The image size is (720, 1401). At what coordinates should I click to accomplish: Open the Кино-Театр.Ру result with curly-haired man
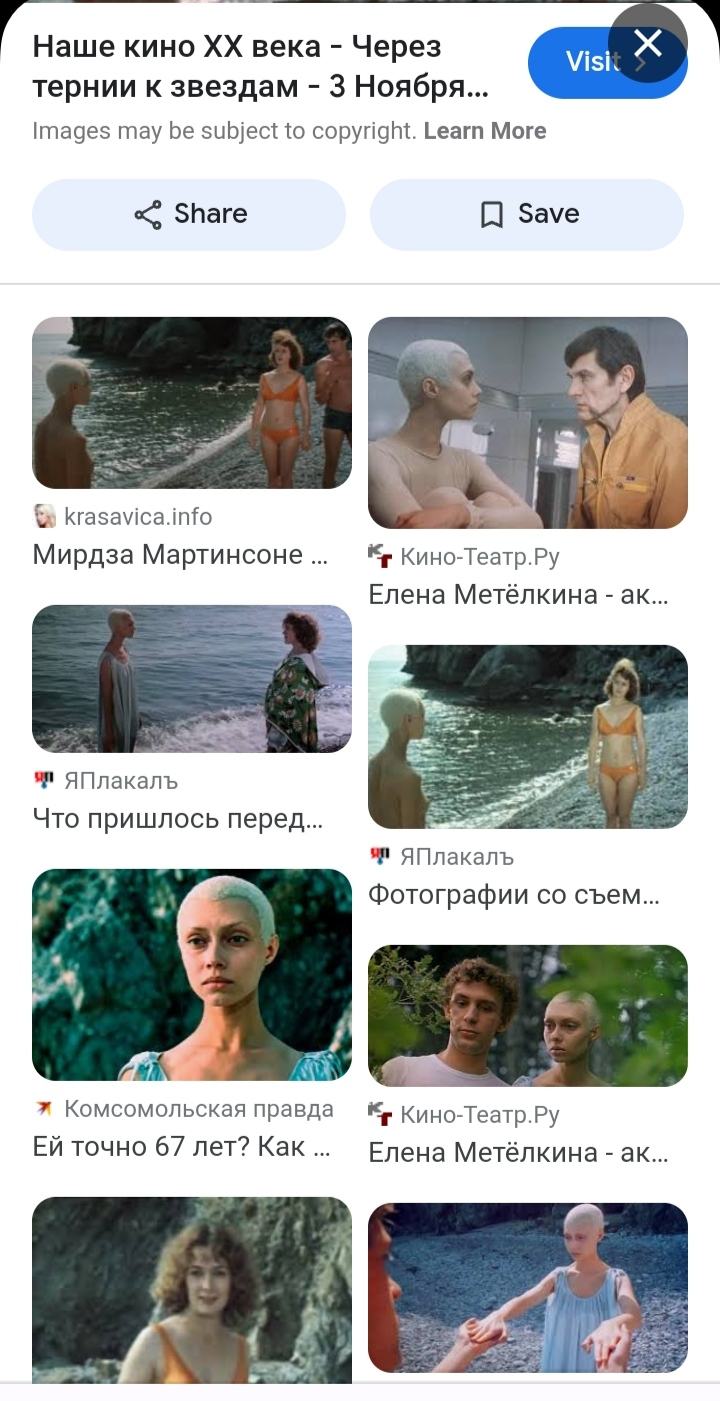(x=528, y=1016)
